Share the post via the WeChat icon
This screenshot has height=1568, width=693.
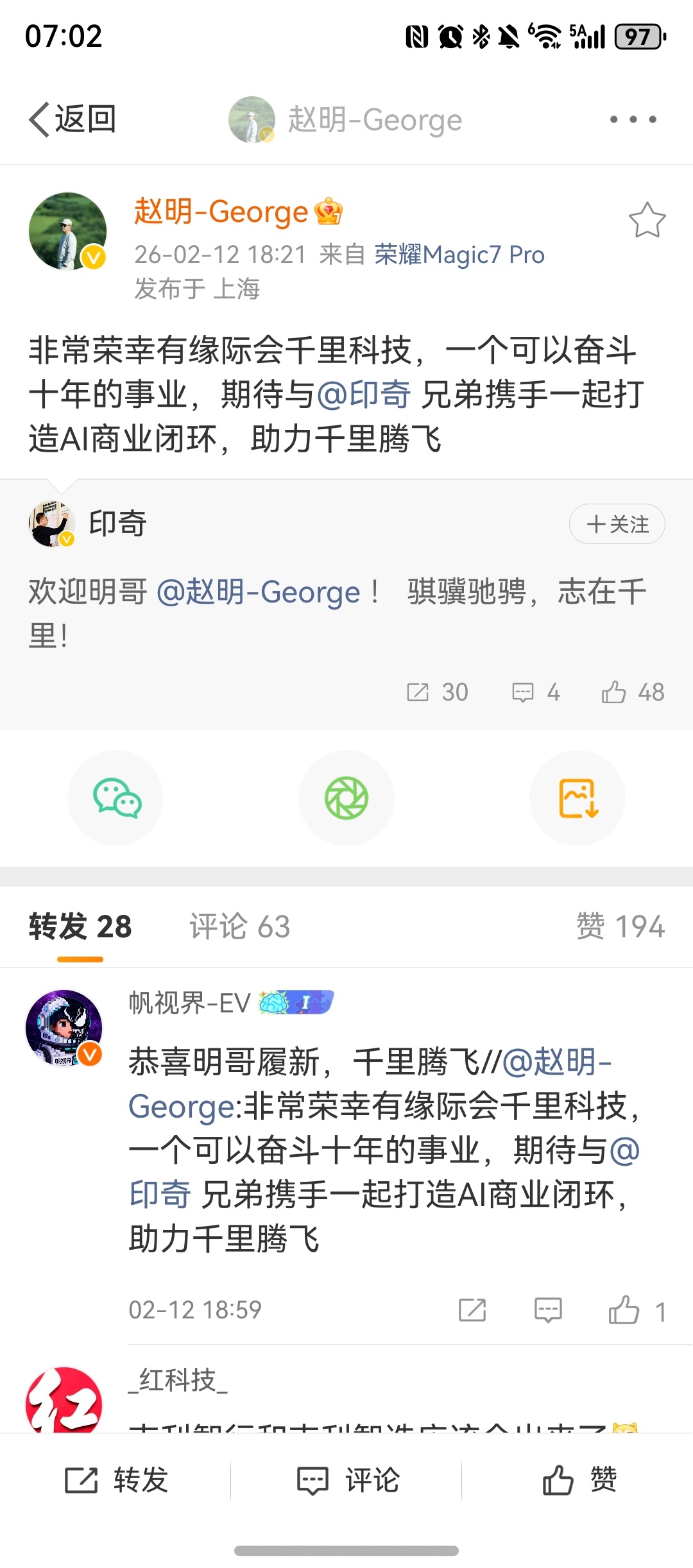tap(116, 797)
